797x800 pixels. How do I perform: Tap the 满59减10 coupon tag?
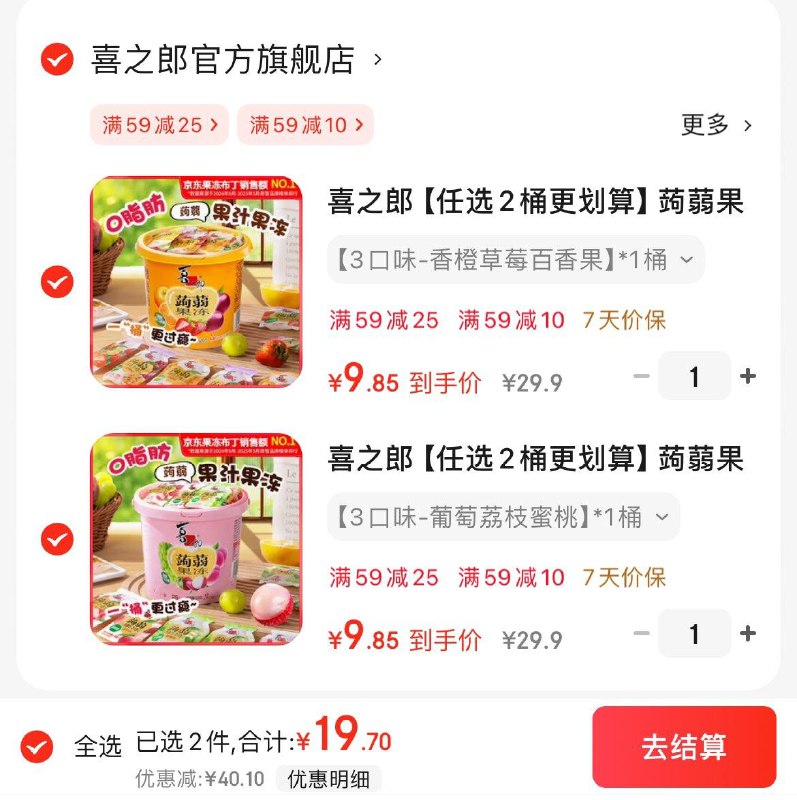[x=305, y=127]
